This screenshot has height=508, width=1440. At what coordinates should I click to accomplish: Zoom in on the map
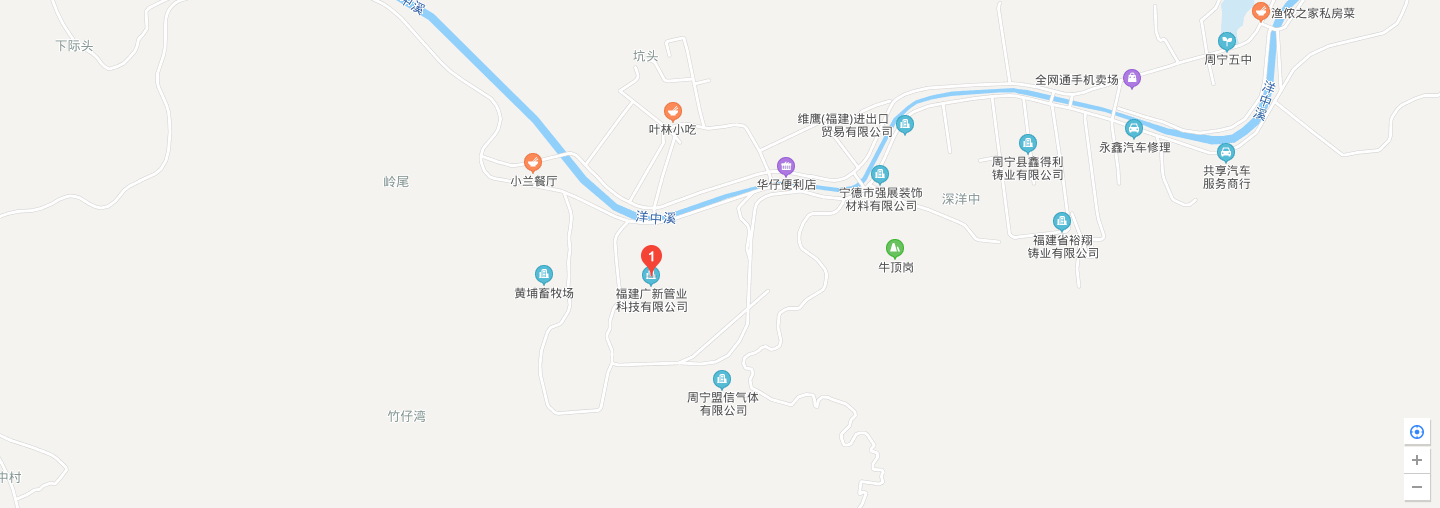pos(1417,460)
